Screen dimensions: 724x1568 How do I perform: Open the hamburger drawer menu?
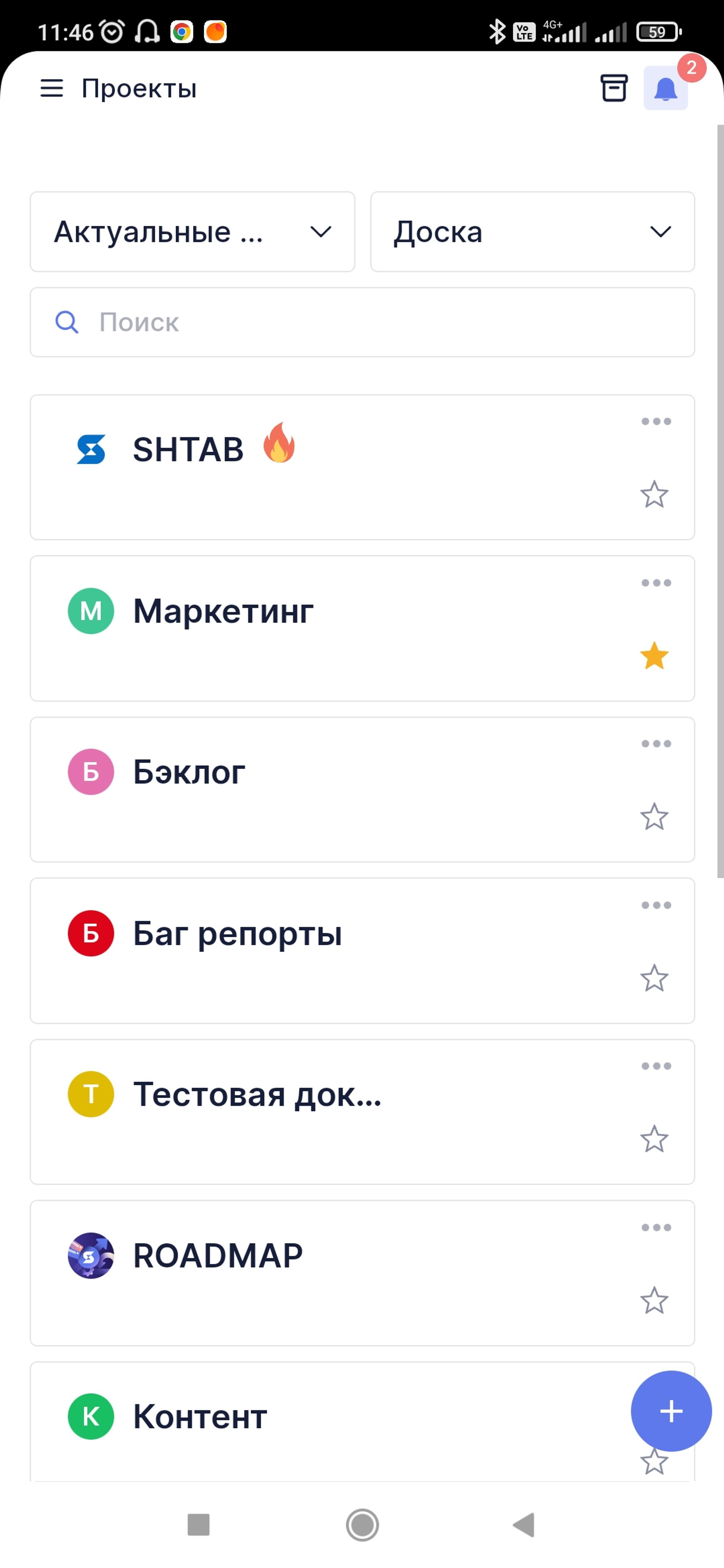52,88
